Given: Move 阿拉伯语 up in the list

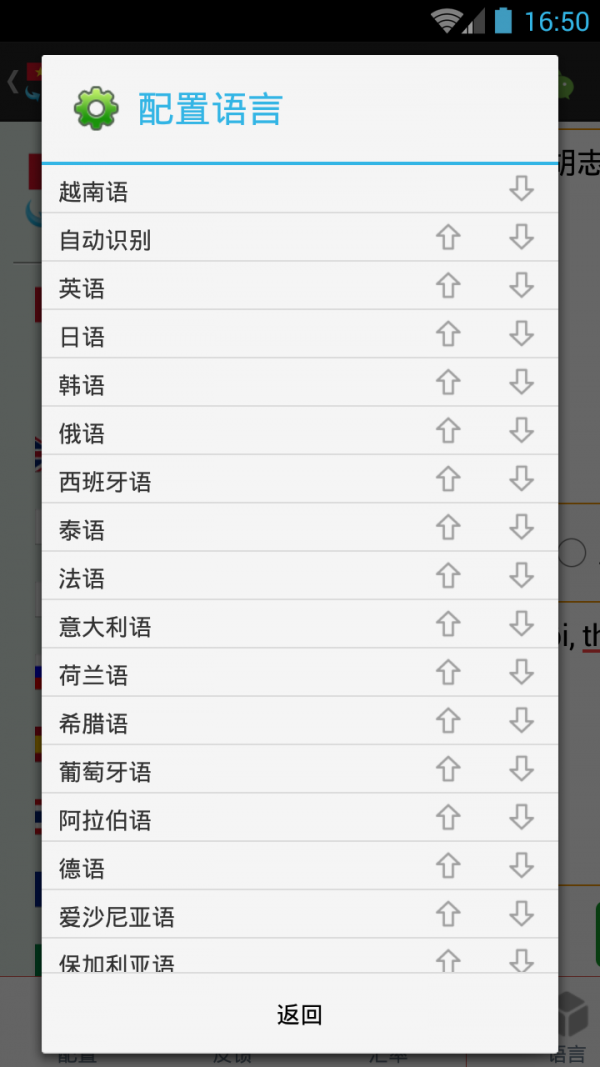Looking at the screenshot, I should [448, 818].
